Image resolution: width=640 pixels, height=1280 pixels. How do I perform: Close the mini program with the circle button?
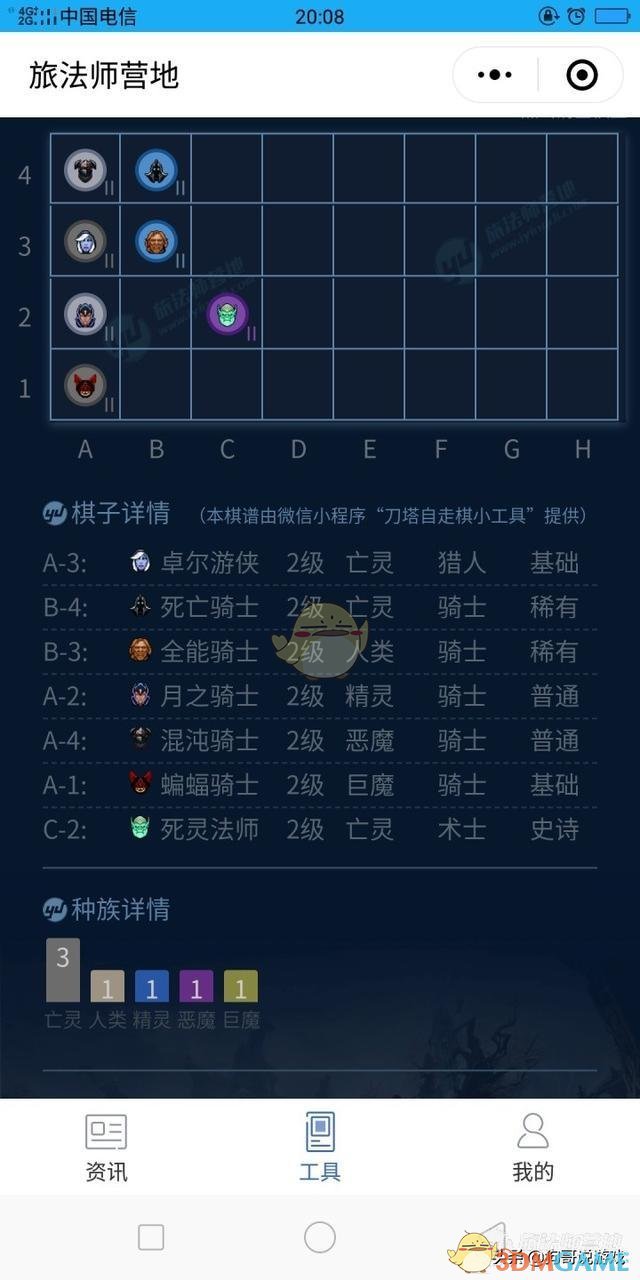[582, 75]
